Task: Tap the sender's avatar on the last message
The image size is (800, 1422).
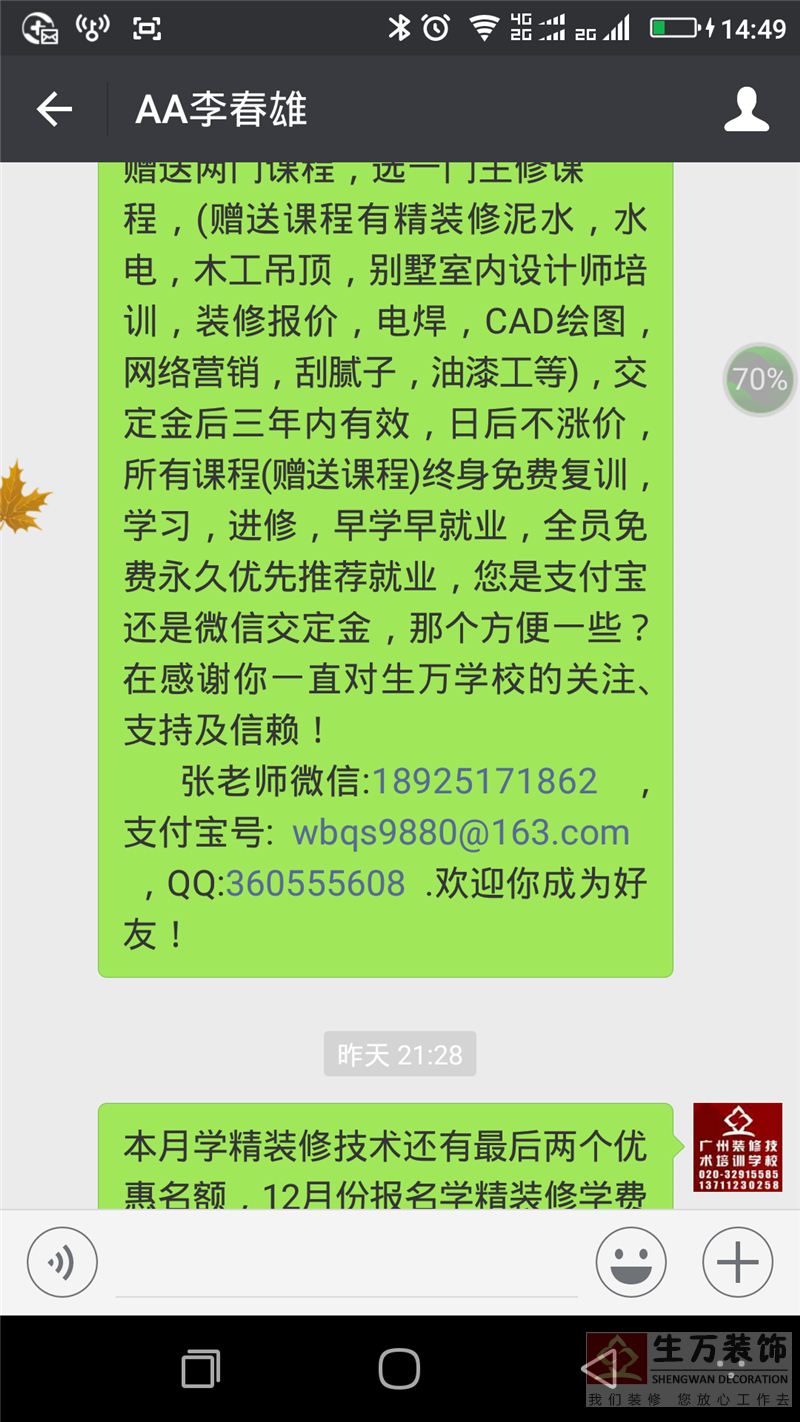Action: click(737, 1147)
